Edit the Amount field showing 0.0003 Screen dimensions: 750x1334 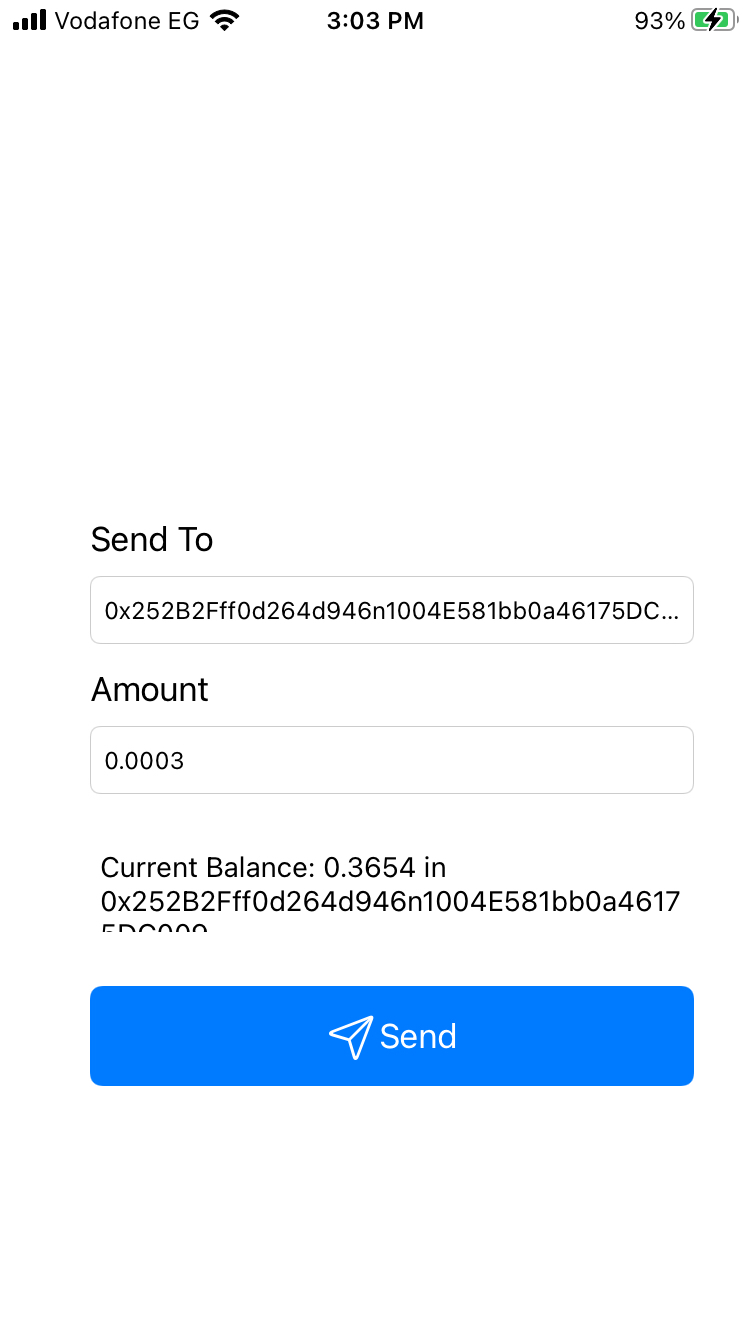[391, 760]
